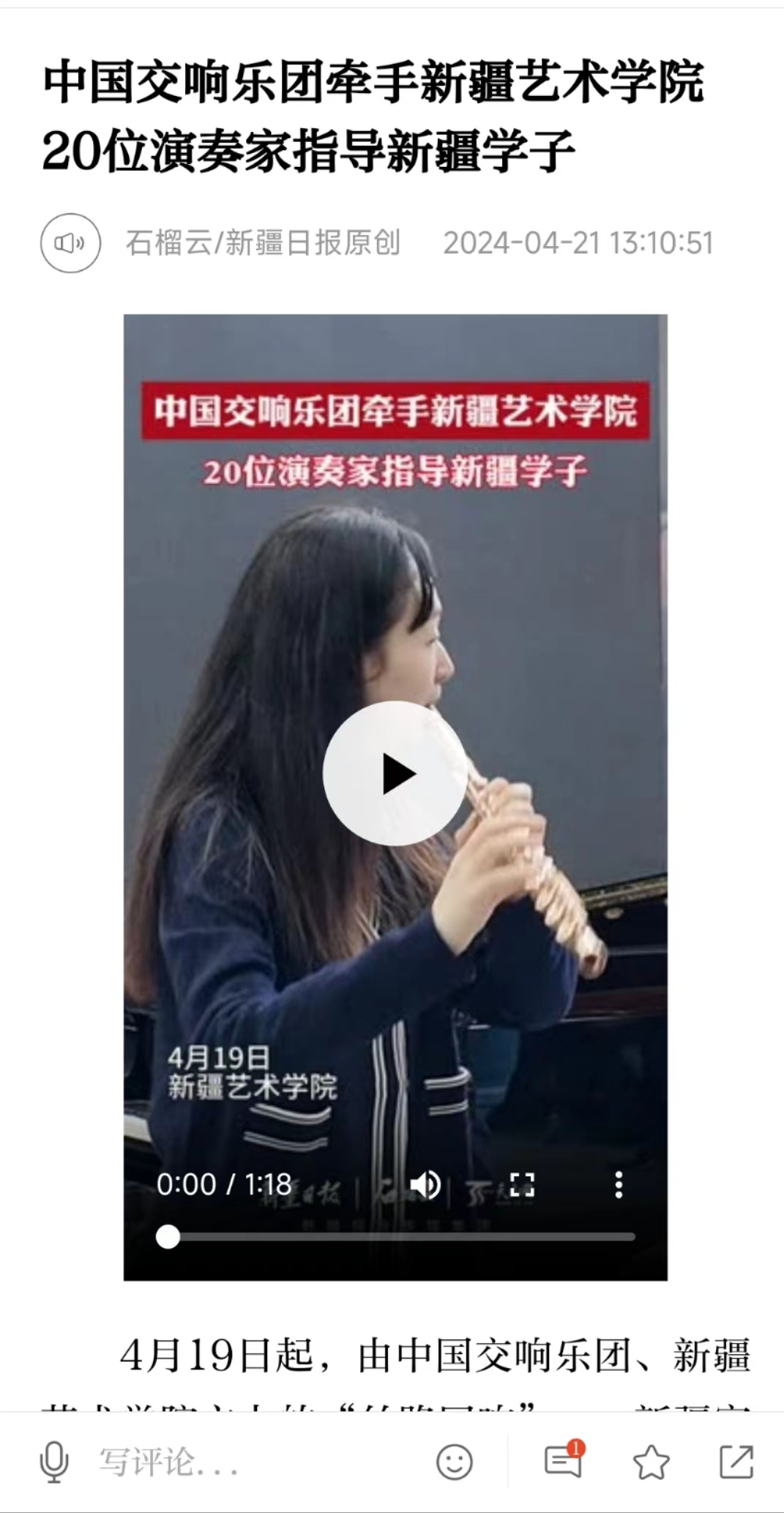Mute the video sound
Screen dimensions: 784x1513
pyautogui.click(x=425, y=1184)
